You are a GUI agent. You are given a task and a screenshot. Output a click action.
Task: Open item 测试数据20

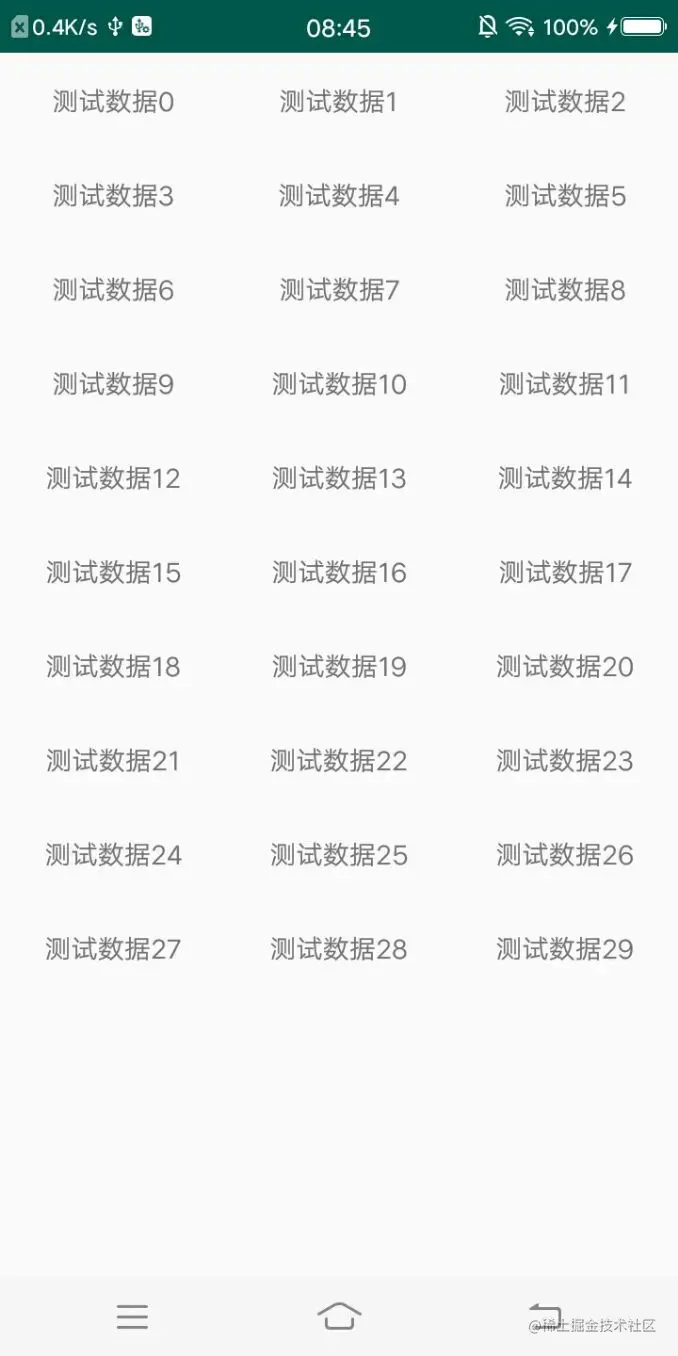pyautogui.click(x=565, y=666)
